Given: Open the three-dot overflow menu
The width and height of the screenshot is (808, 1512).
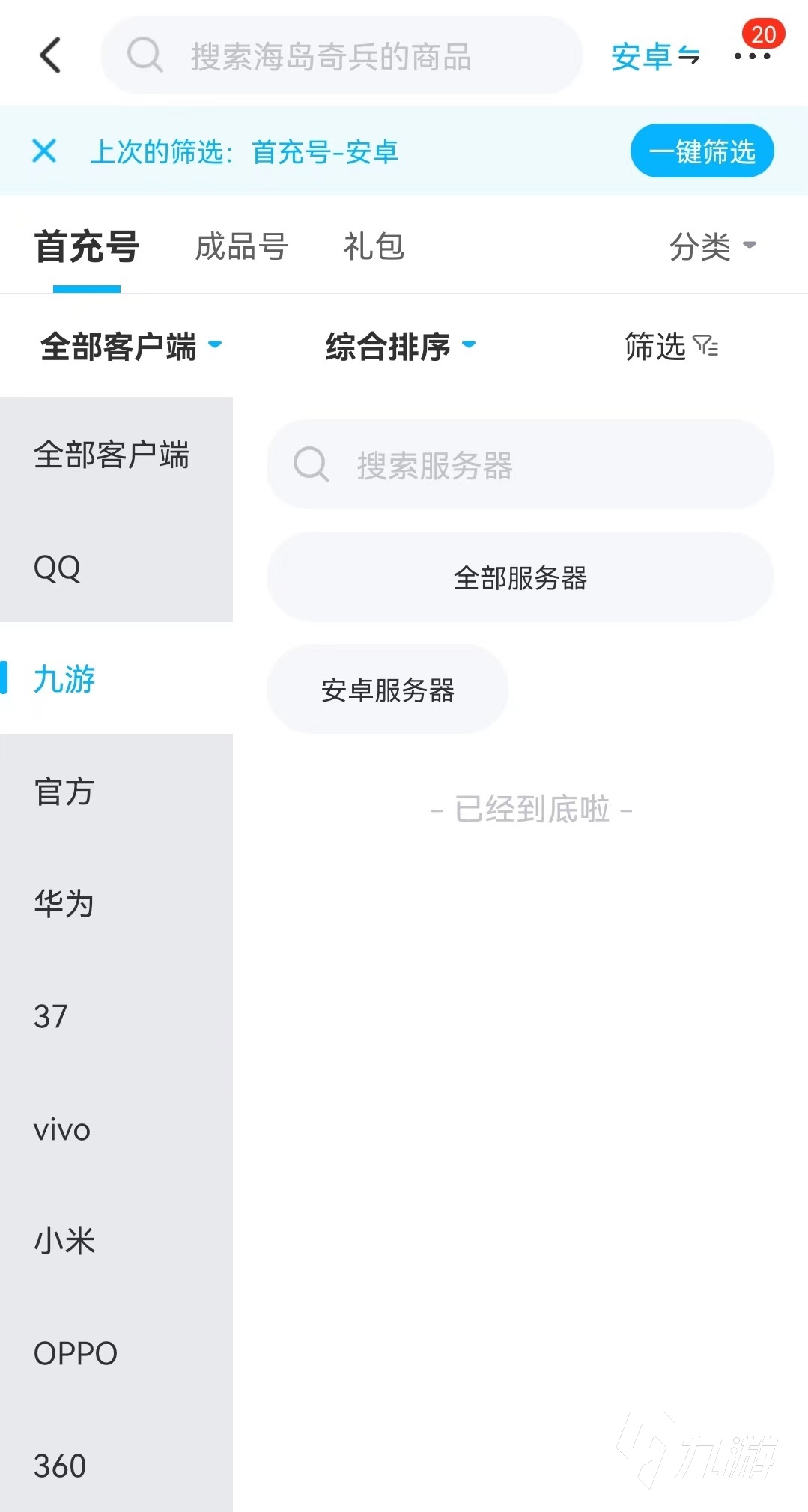Looking at the screenshot, I should pos(752,57).
